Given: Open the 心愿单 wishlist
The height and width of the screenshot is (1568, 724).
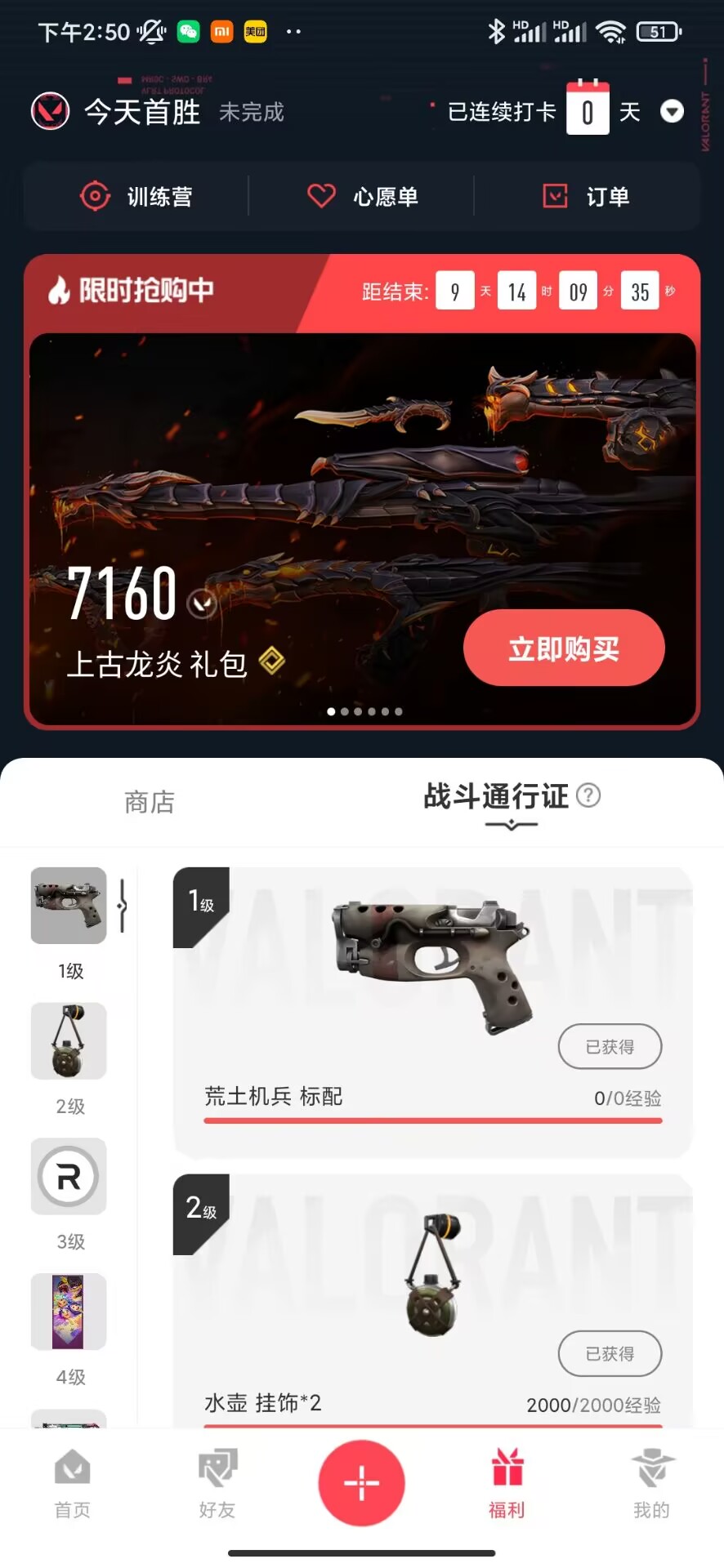Looking at the screenshot, I should coord(362,196).
